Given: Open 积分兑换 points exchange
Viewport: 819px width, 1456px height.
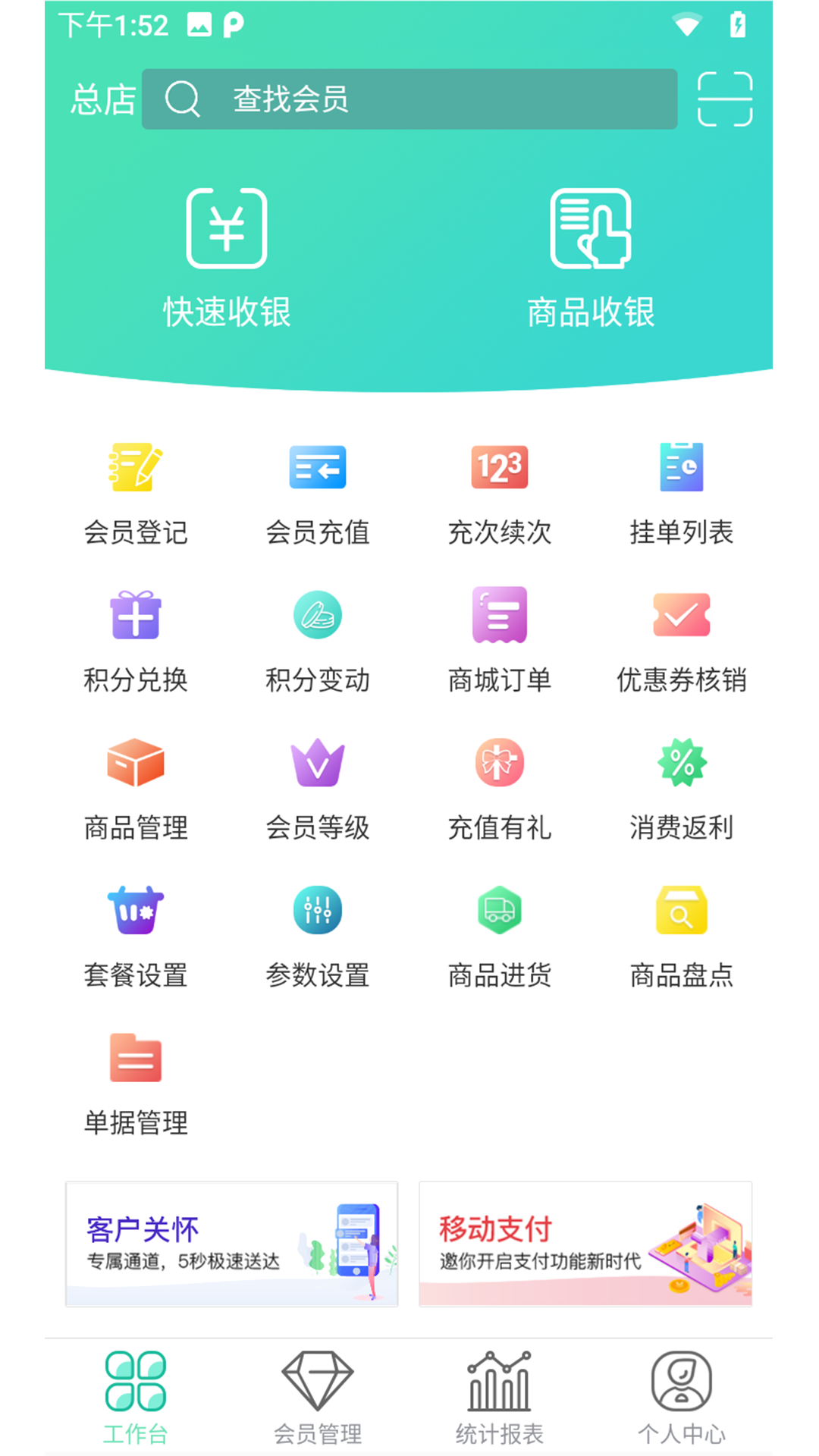Looking at the screenshot, I should coord(135,641).
